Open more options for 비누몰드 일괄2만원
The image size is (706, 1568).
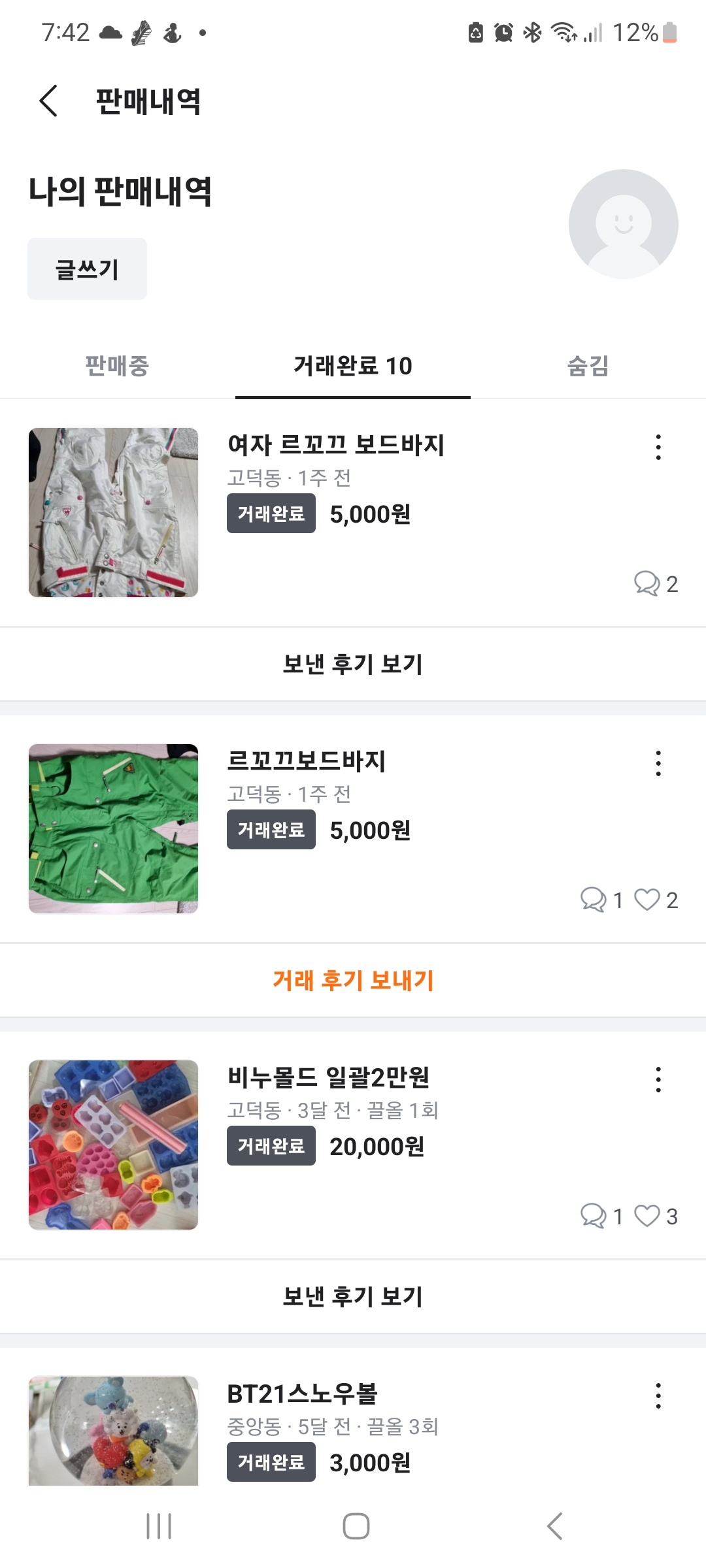[x=658, y=1080]
